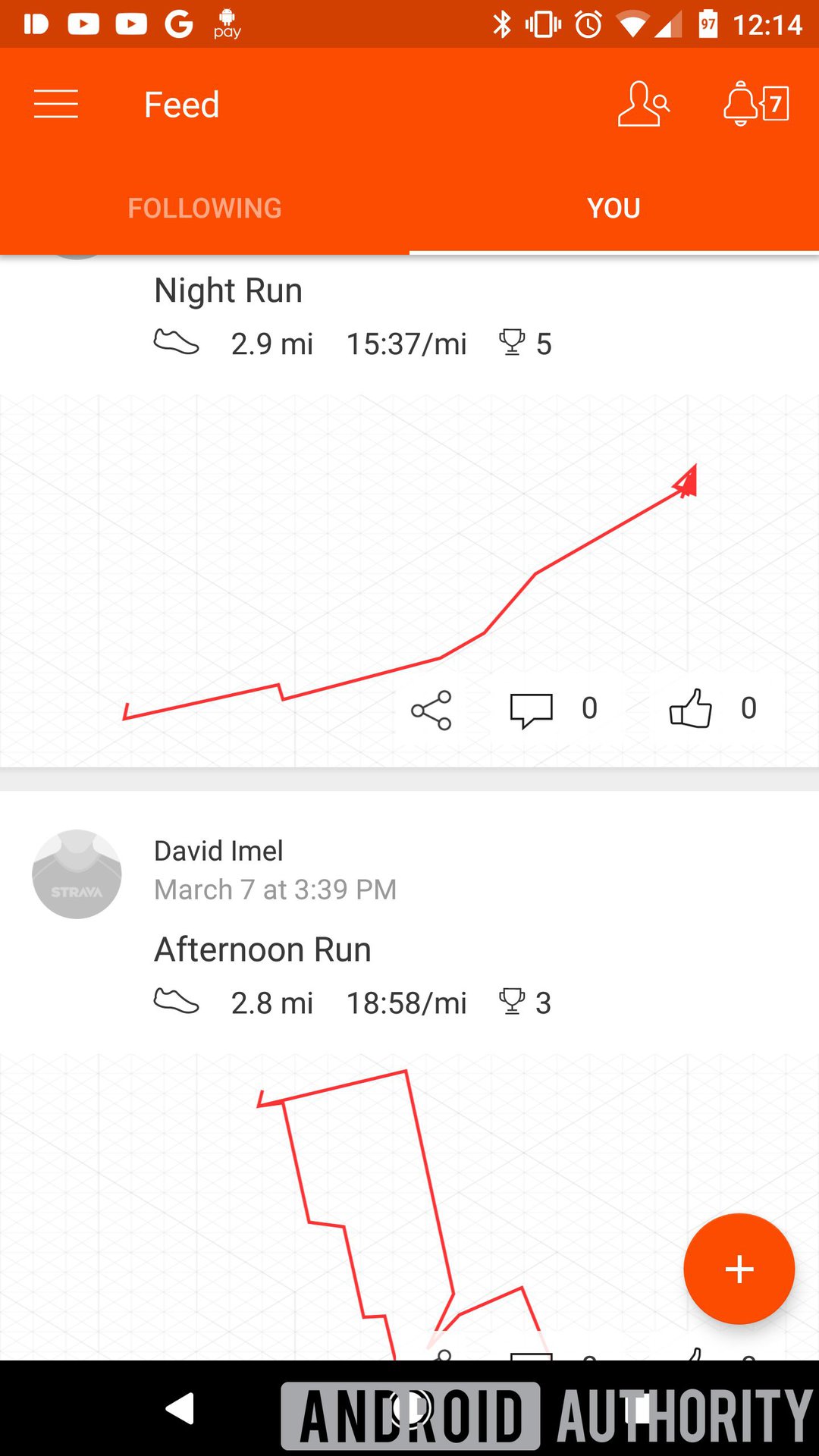Share the Night Run activity
This screenshot has height=1456, width=819.
click(x=431, y=710)
